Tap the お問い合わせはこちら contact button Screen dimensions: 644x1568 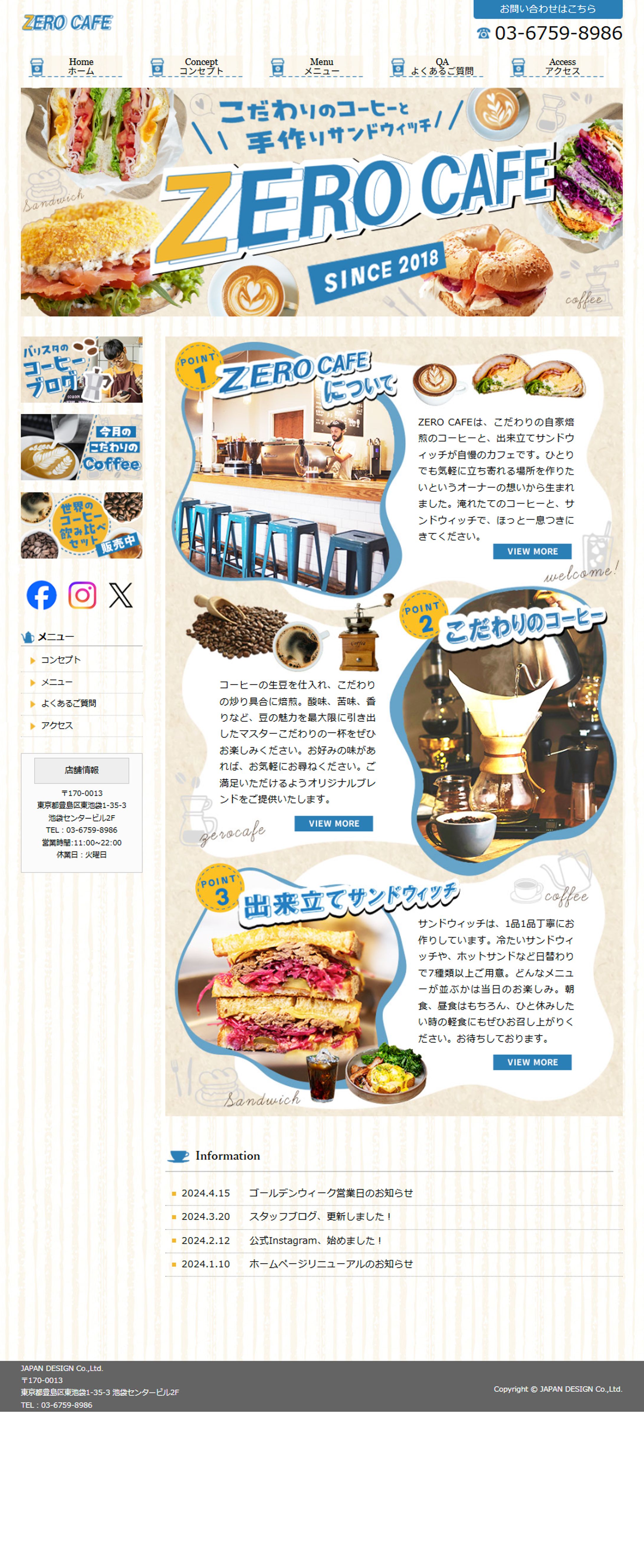547,9
